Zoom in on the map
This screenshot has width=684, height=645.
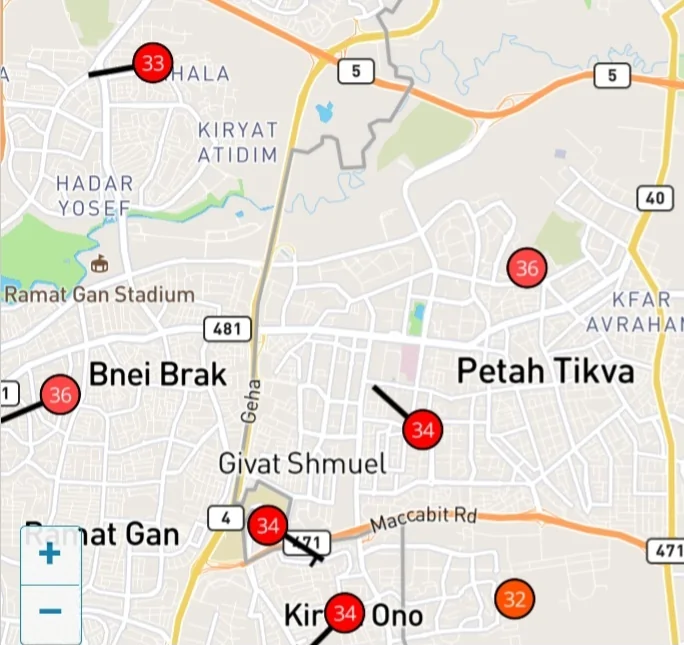pyautogui.click(x=50, y=555)
